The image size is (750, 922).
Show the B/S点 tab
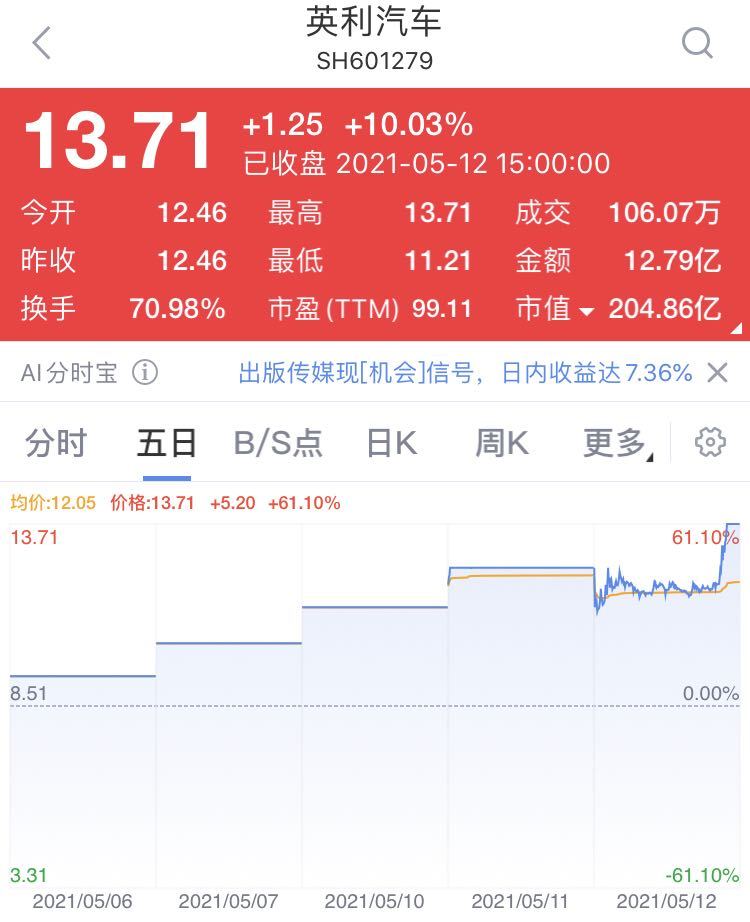[278, 442]
